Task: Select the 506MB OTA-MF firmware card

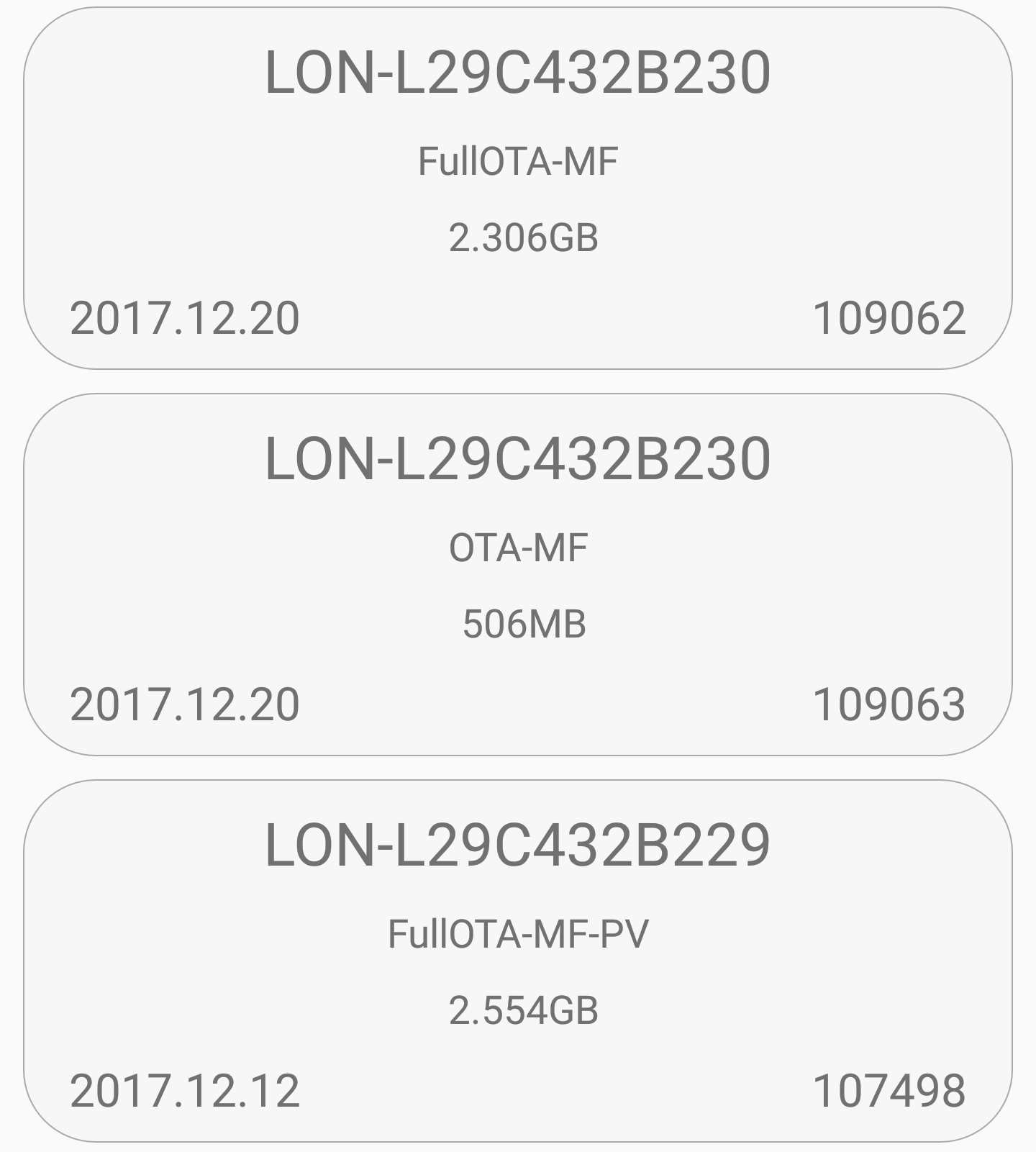Action: [518, 574]
